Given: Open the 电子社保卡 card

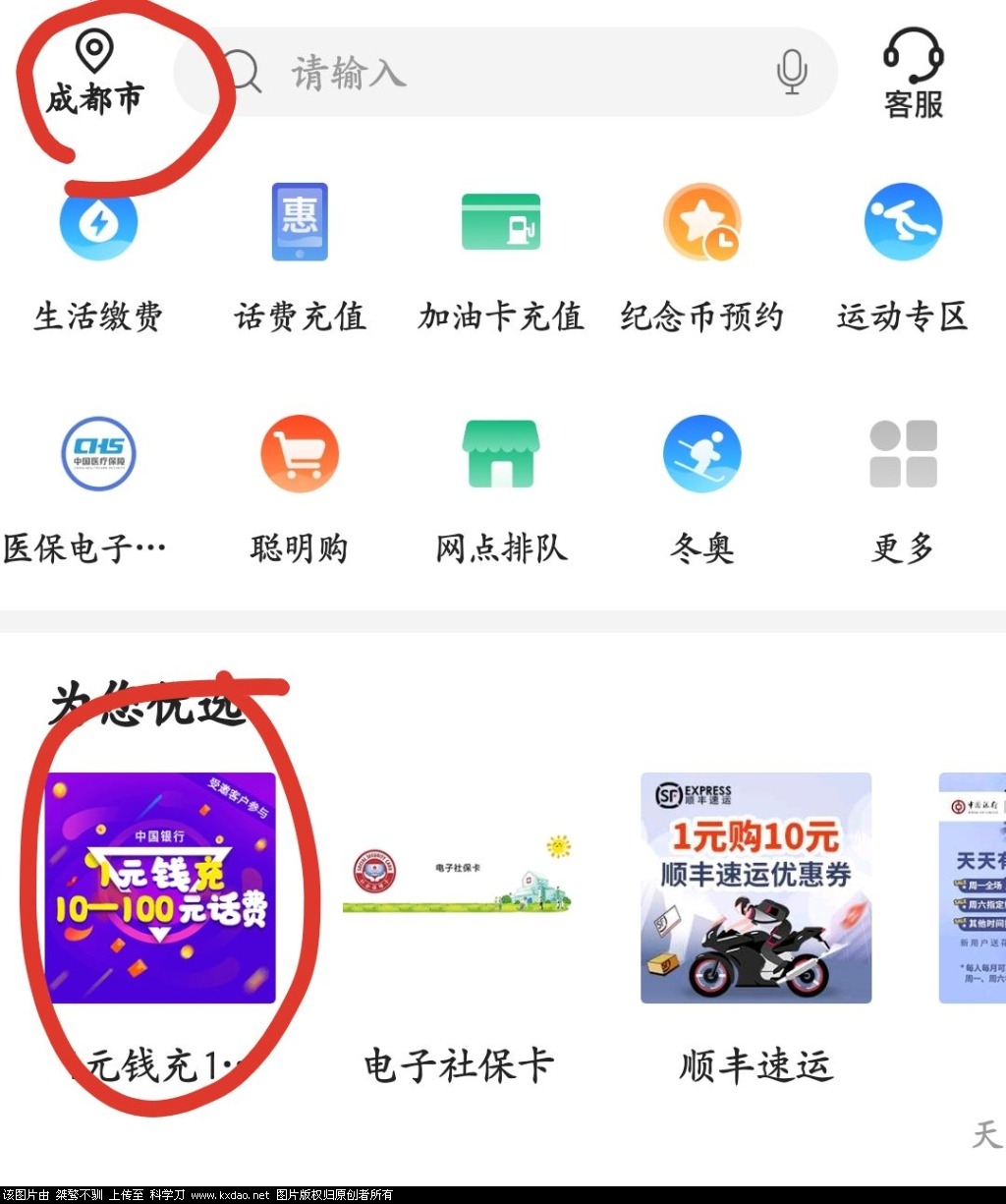Looking at the screenshot, I should tap(459, 889).
